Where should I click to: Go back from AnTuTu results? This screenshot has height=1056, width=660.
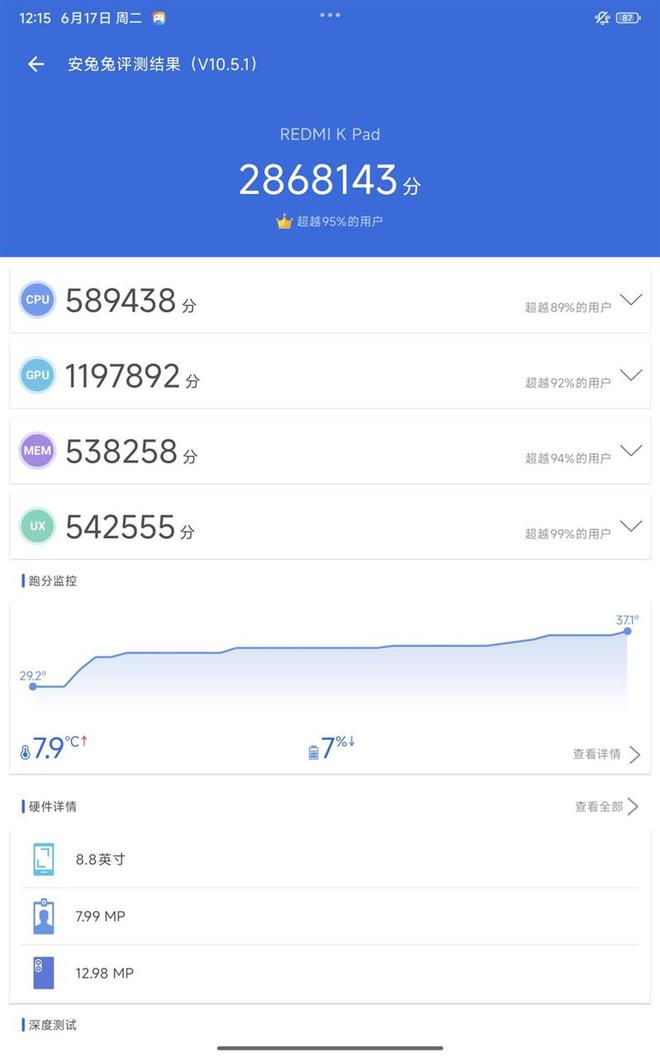36,64
